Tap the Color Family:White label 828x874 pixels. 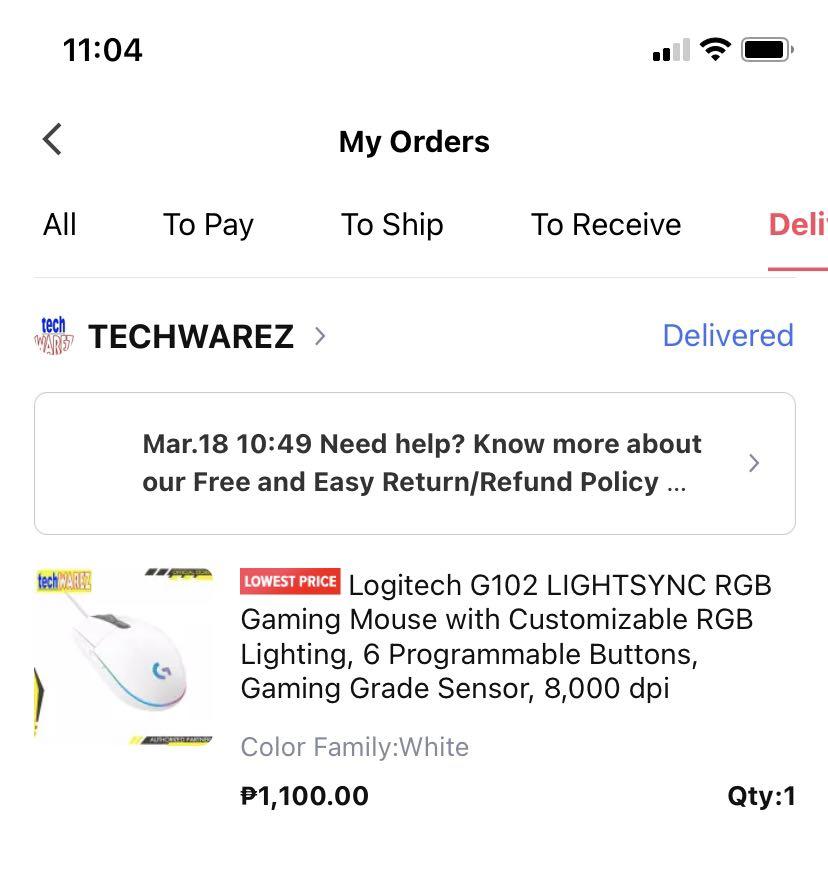(x=354, y=747)
